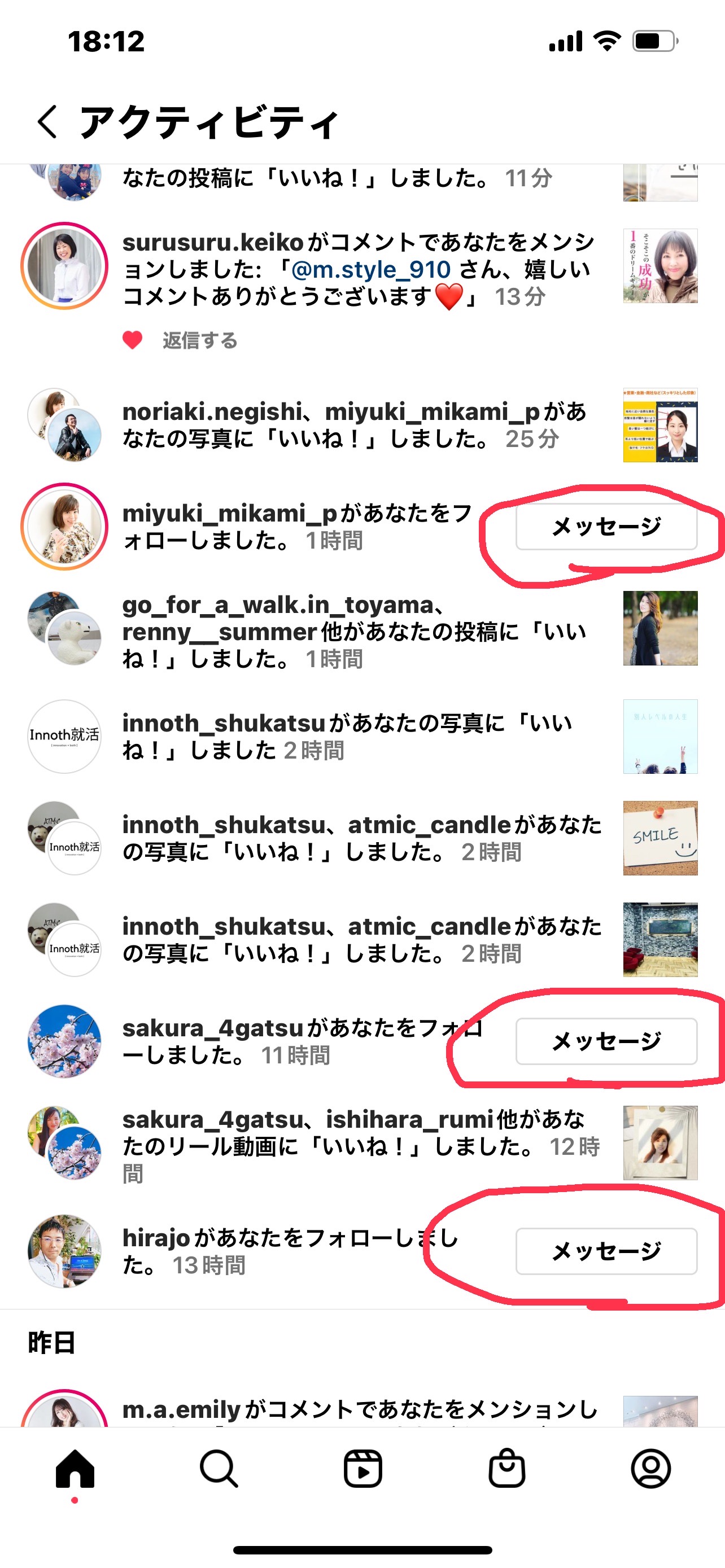Image resolution: width=725 pixels, height=1568 pixels.
Task: Like surusuru.keiko's comment with the heart
Action: coord(133,340)
